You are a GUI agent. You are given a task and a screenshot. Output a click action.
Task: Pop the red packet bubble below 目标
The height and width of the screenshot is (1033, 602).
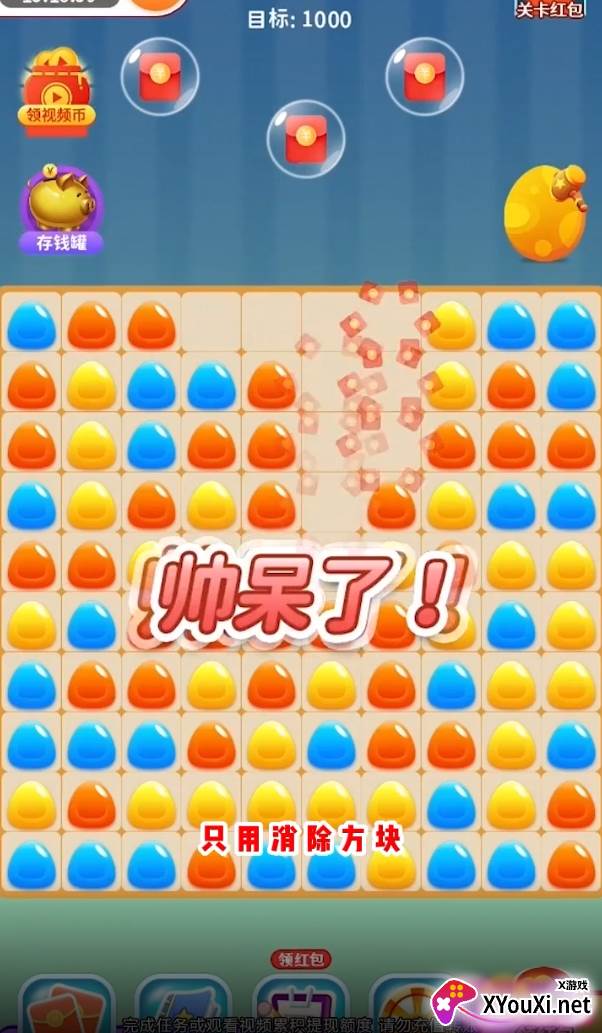click(x=306, y=139)
